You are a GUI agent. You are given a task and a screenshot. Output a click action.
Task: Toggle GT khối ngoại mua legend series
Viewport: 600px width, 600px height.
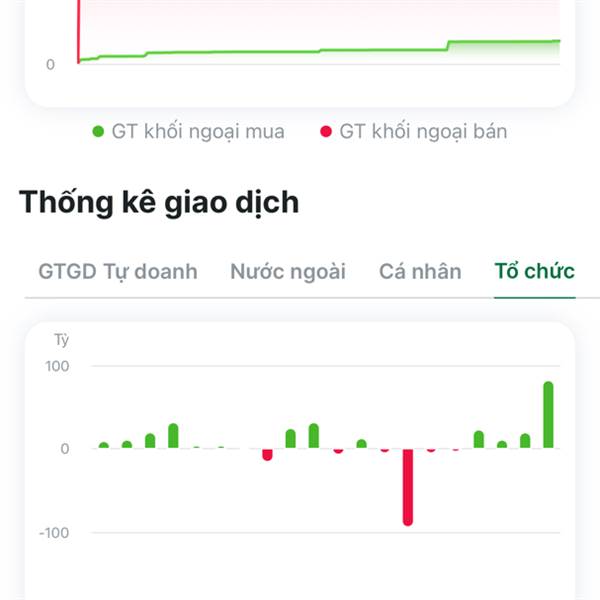[x=189, y=132]
